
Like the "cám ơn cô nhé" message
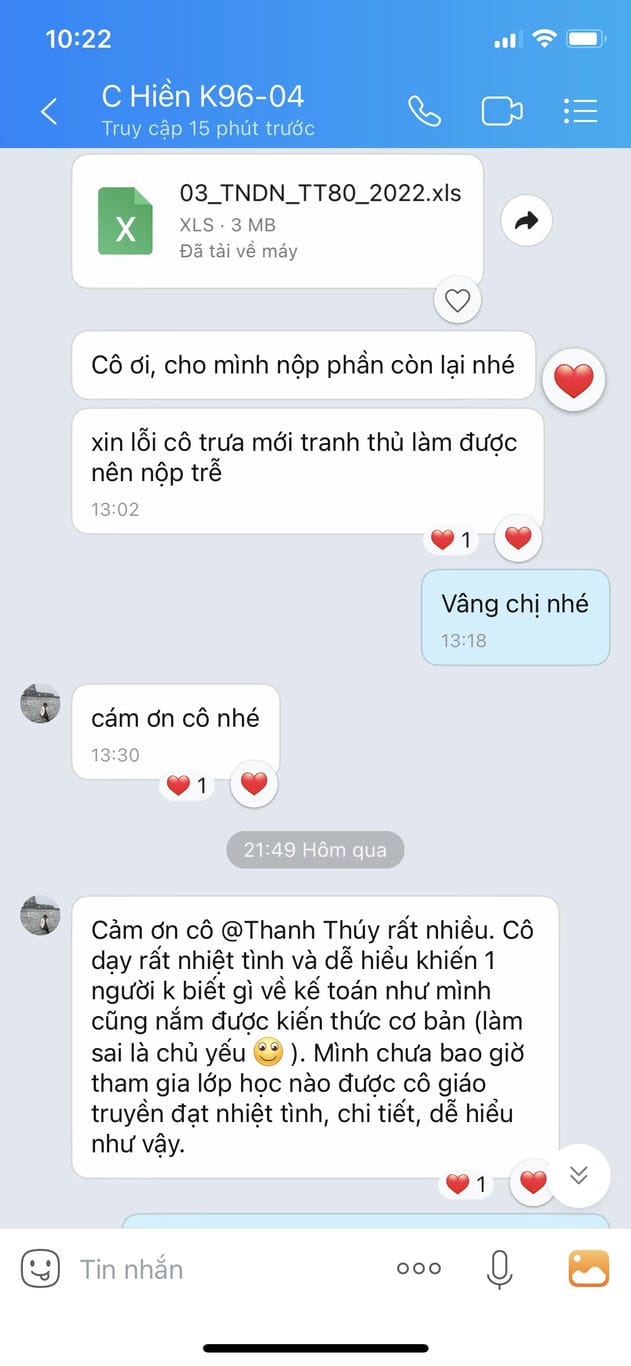tap(254, 784)
